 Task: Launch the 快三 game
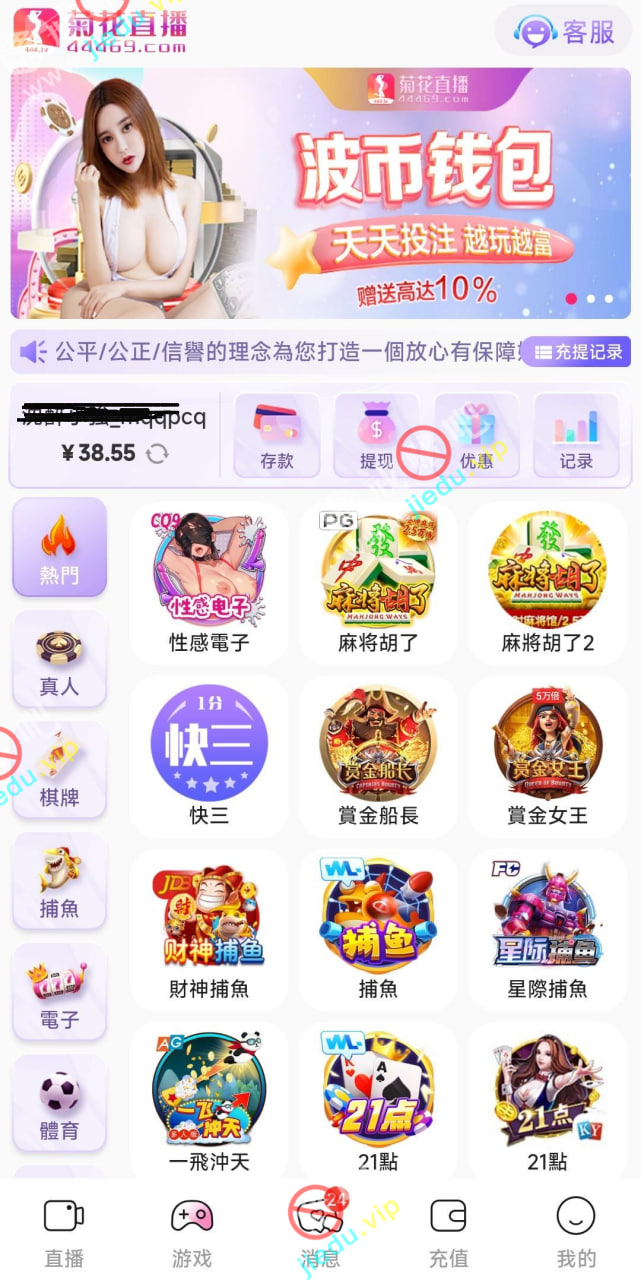pyautogui.click(x=209, y=755)
